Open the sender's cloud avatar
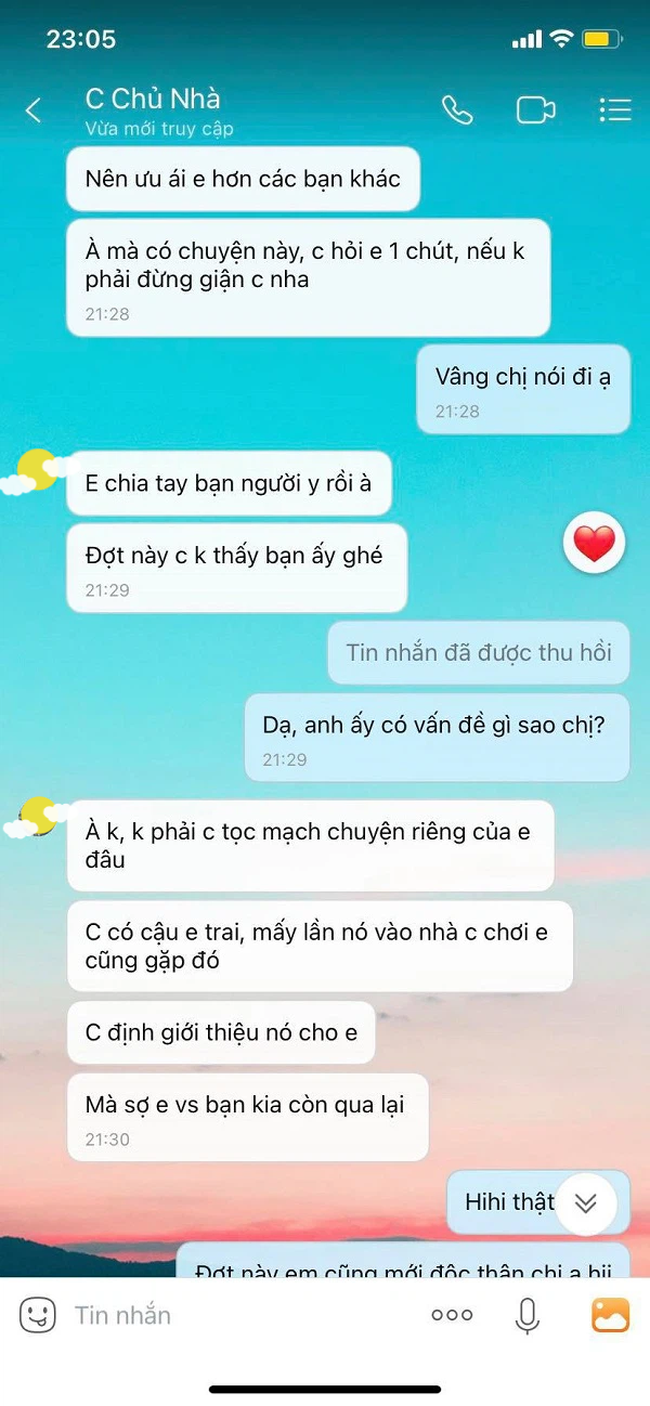This screenshot has height=1406, width=650. [x=36, y=472]
